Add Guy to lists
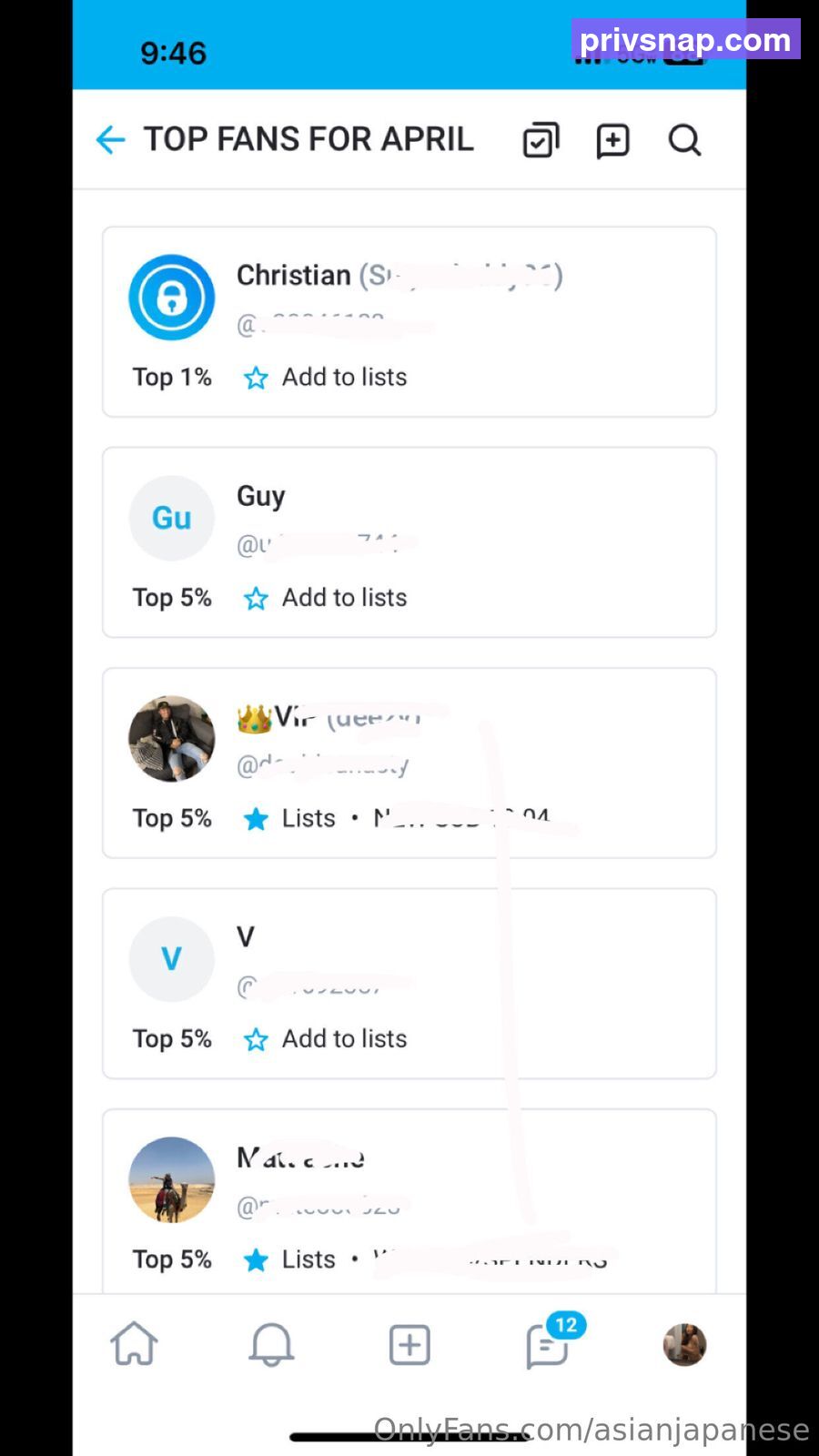The width and height of the screenshot is (819, 1456). pyautogui.click(x=325, y=598)
